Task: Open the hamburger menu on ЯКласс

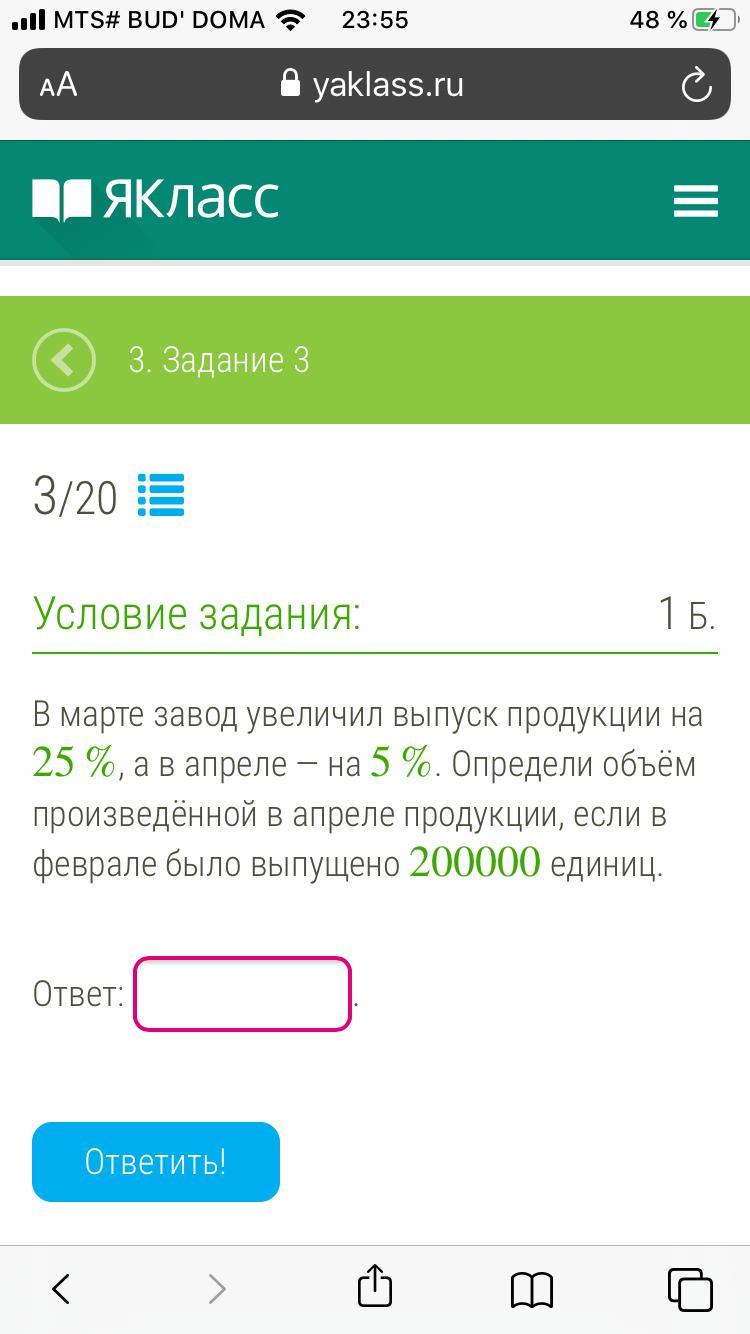Action: pos(695,200)
